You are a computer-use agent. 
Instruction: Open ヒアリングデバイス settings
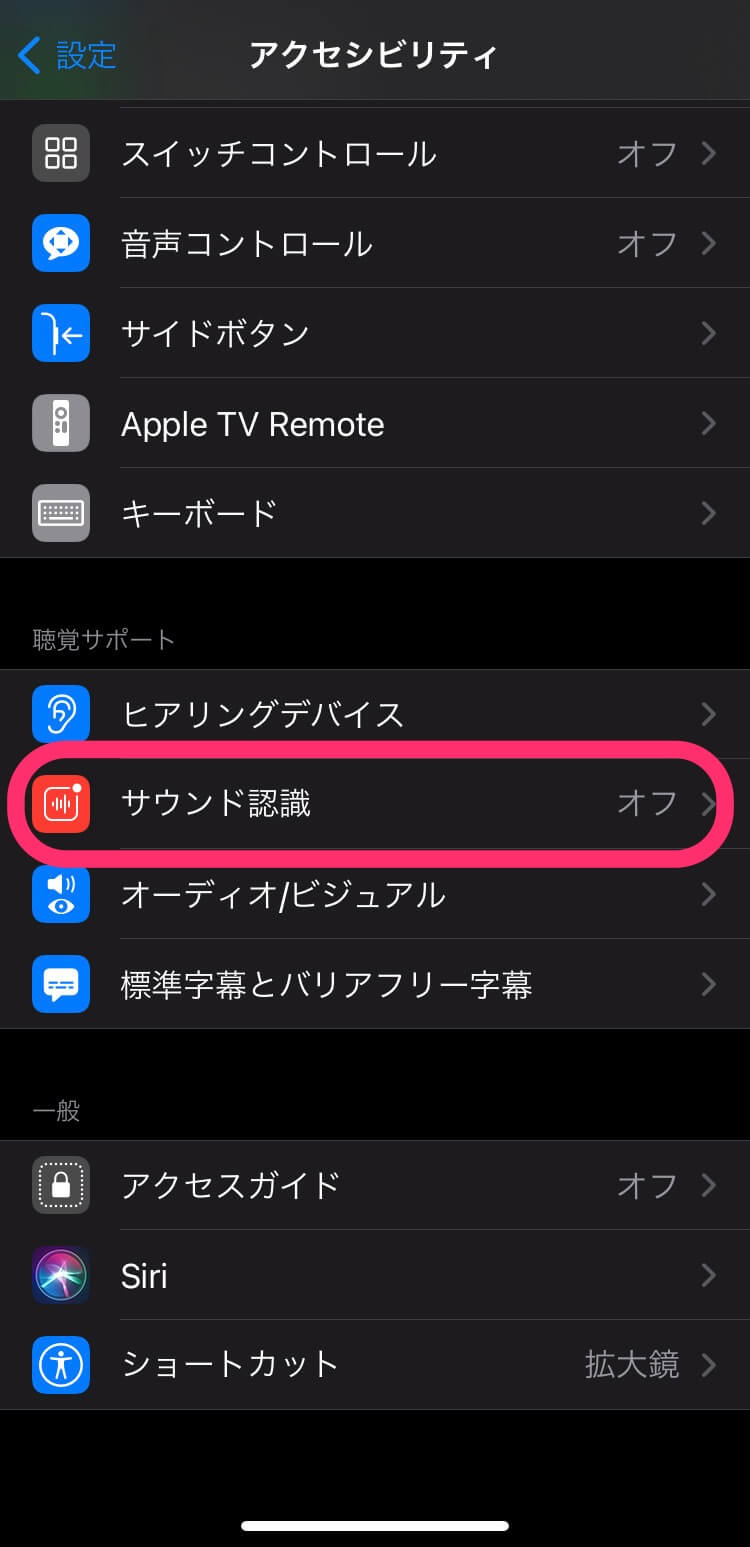(375, 714)
